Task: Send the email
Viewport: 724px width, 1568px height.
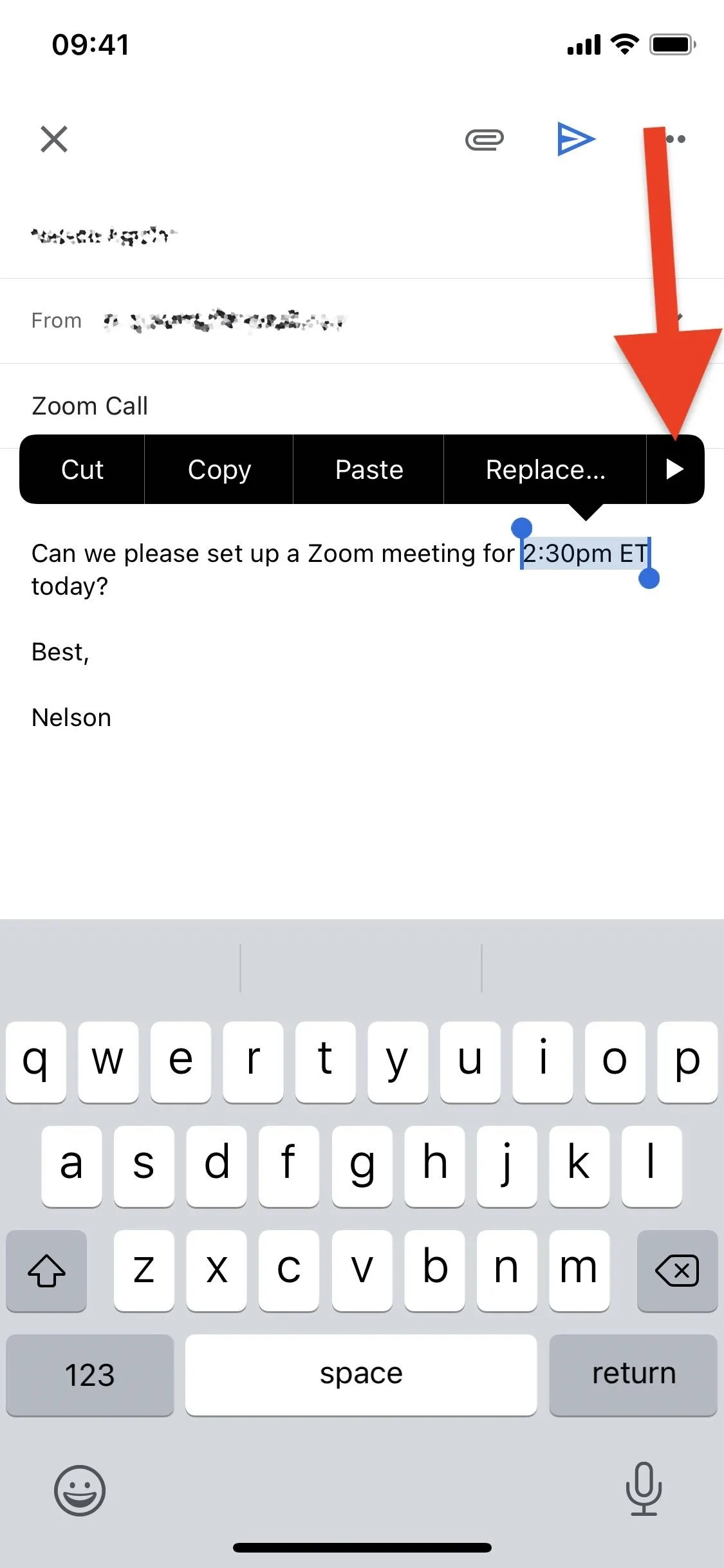Action: pos(576,139)
